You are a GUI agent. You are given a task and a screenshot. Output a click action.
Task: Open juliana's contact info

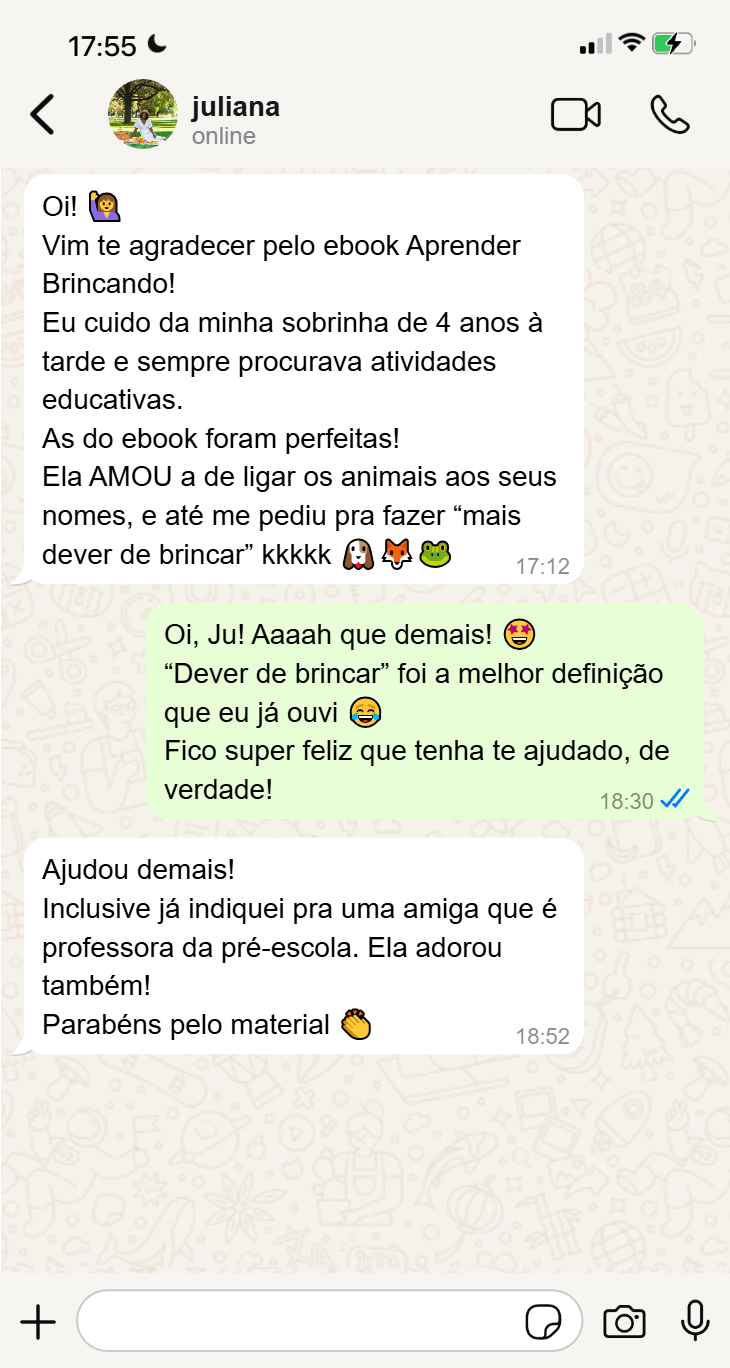click(x=235, y=120)
